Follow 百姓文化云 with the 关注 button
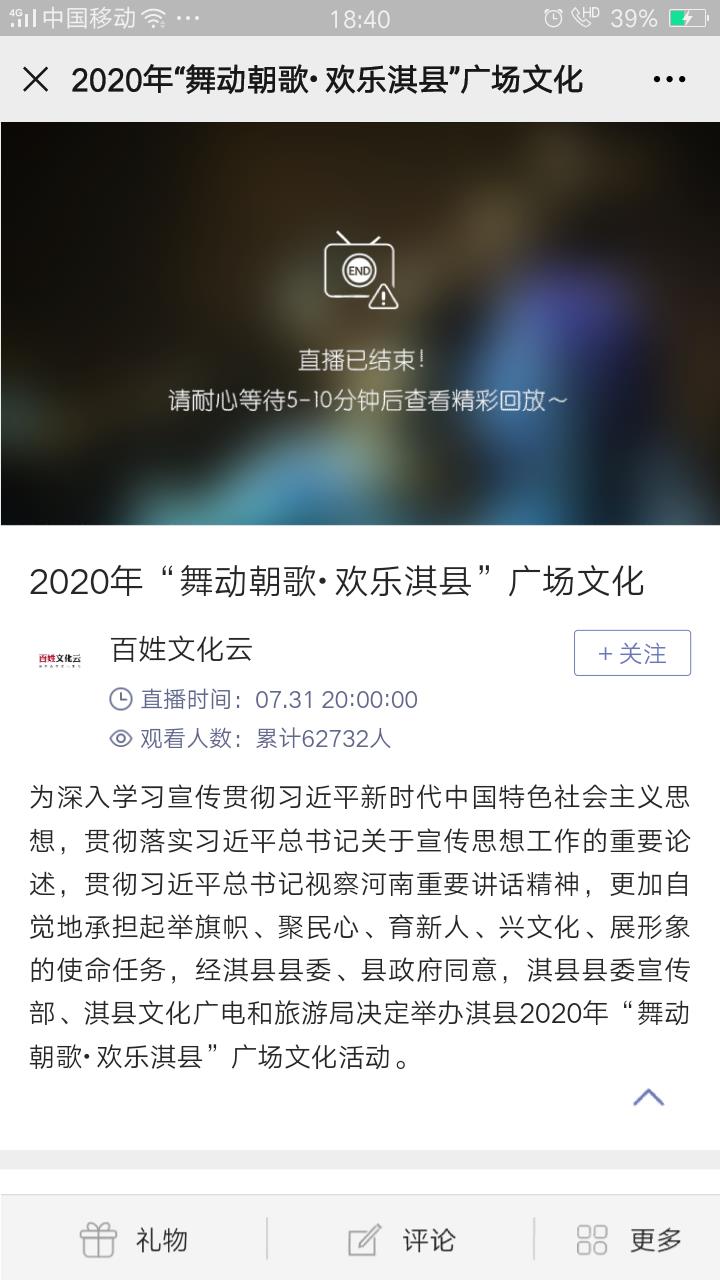 (x=632, y=653)
